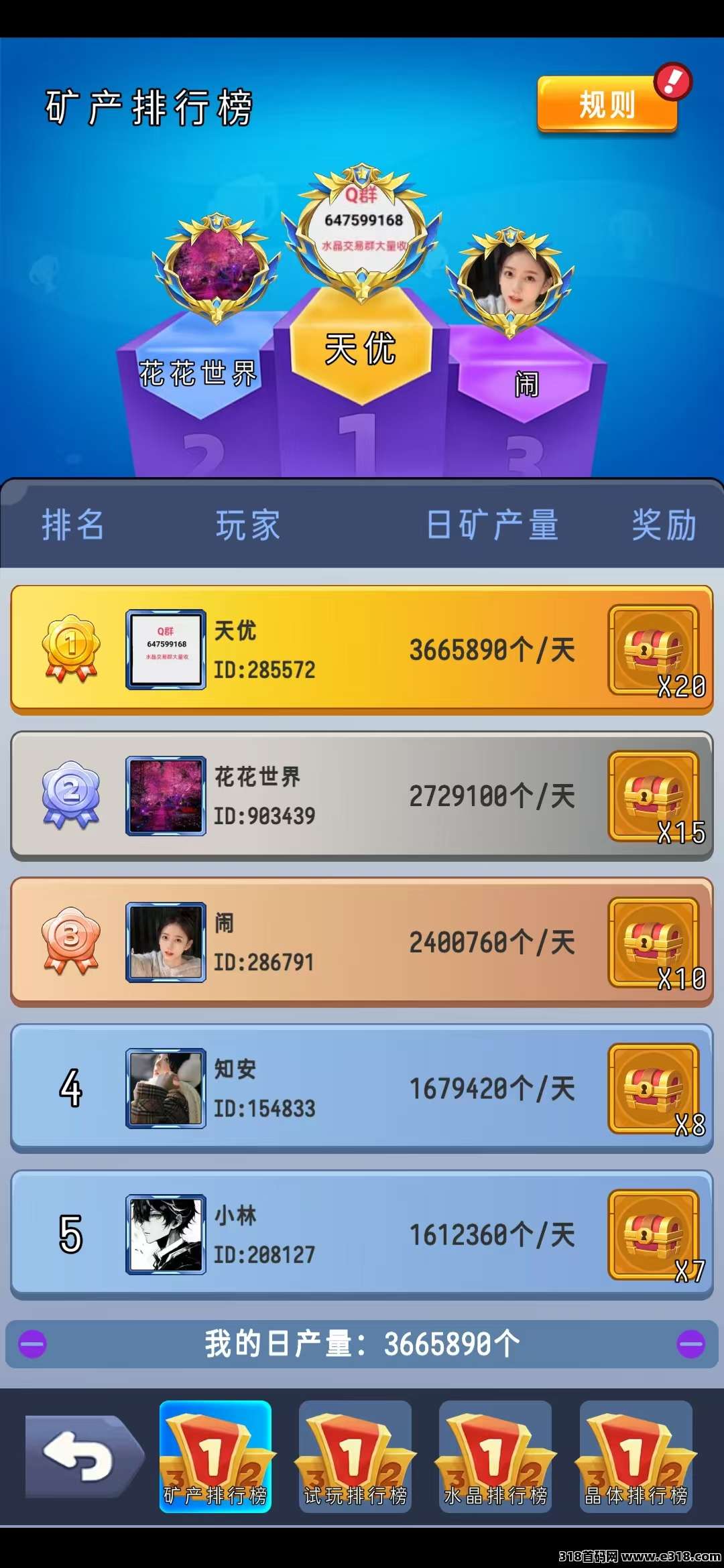Tap the back arrow button

click(x=82, y=1456)
